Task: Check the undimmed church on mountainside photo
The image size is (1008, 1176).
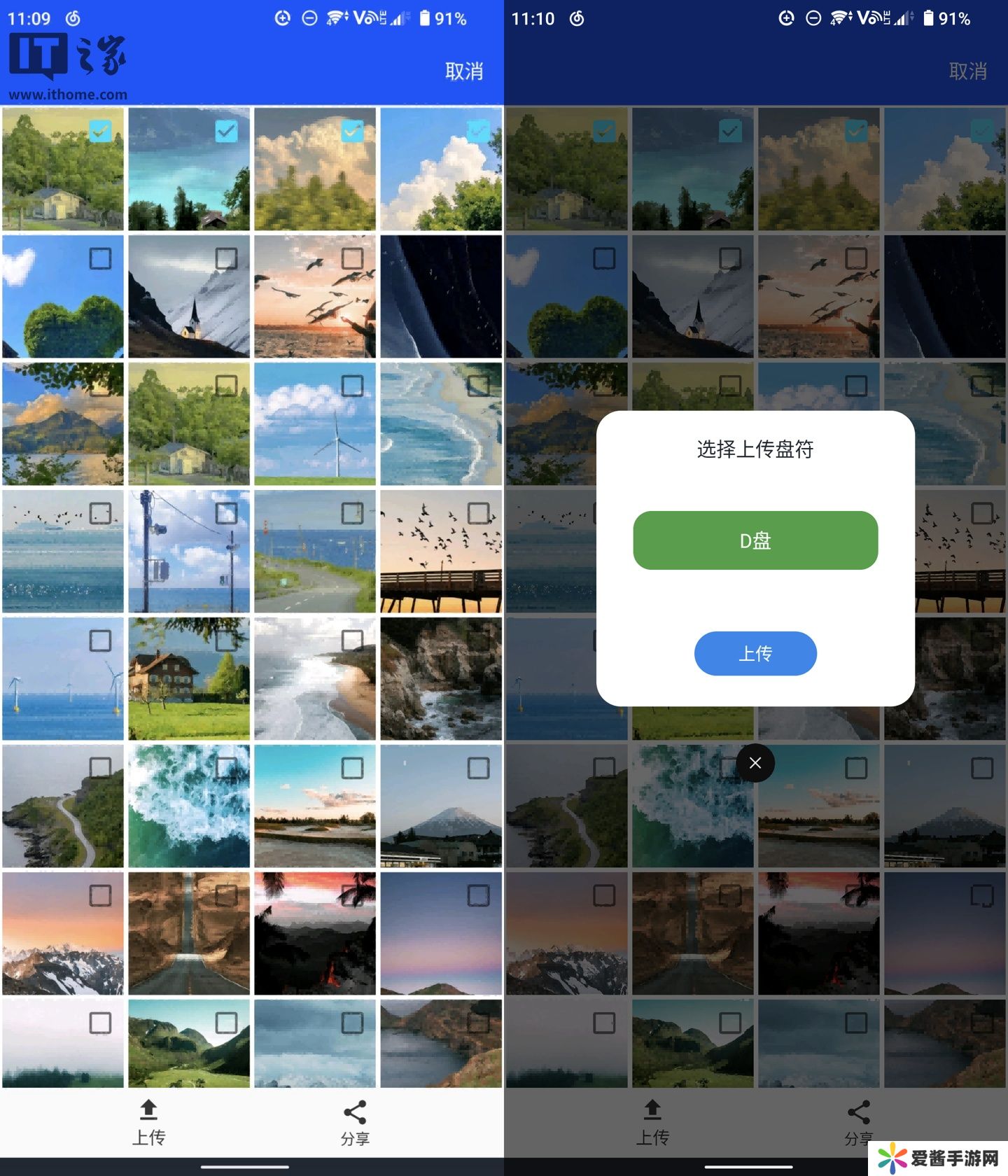Action: (226, 258)
